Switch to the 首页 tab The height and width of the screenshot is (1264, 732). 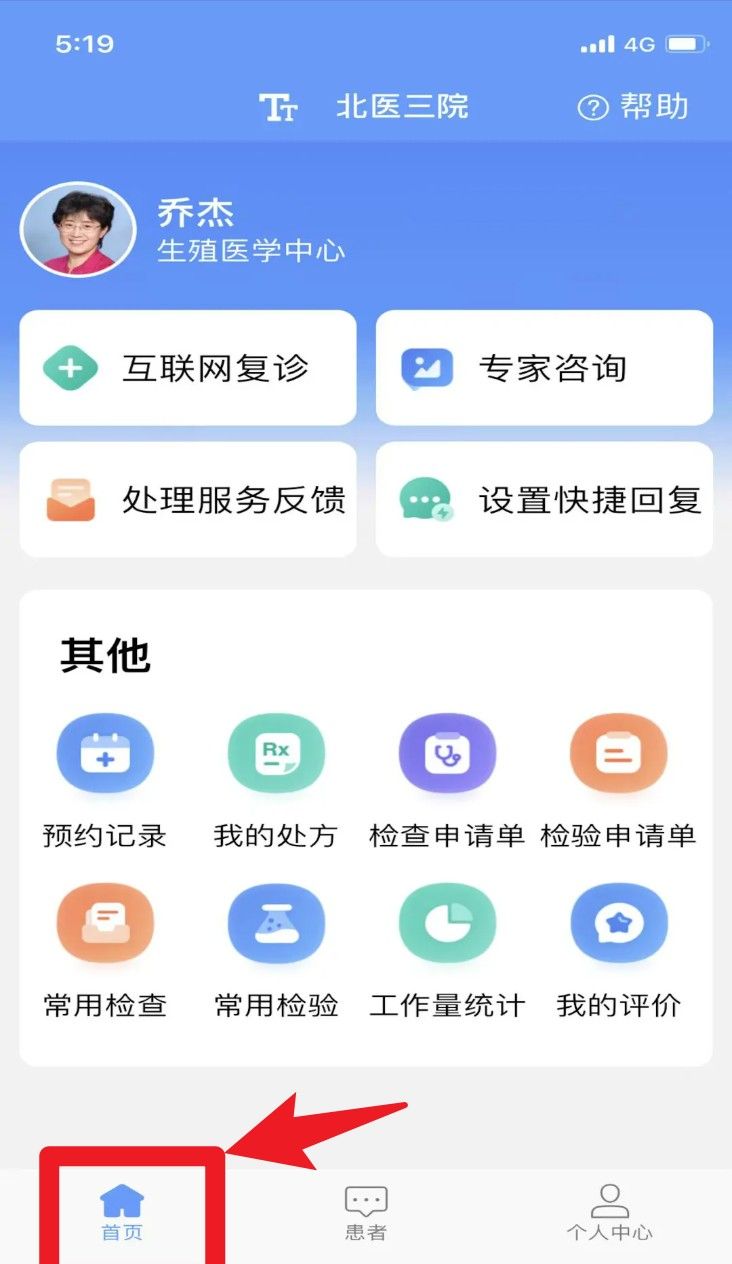(122, 1212)
